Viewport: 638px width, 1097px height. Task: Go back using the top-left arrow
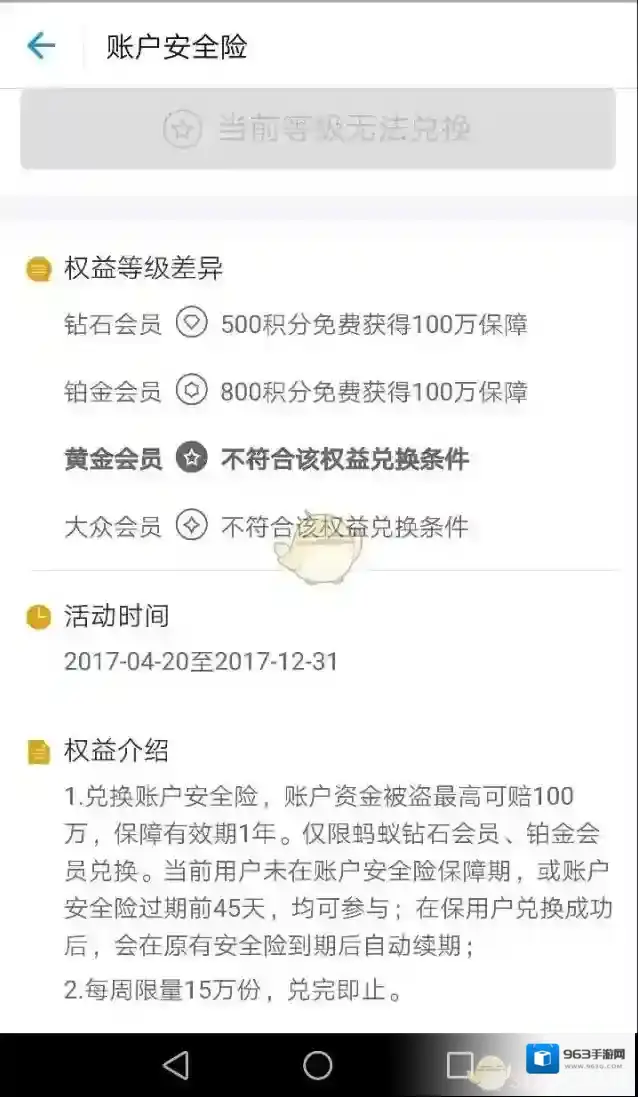click(x=41, y=46)
